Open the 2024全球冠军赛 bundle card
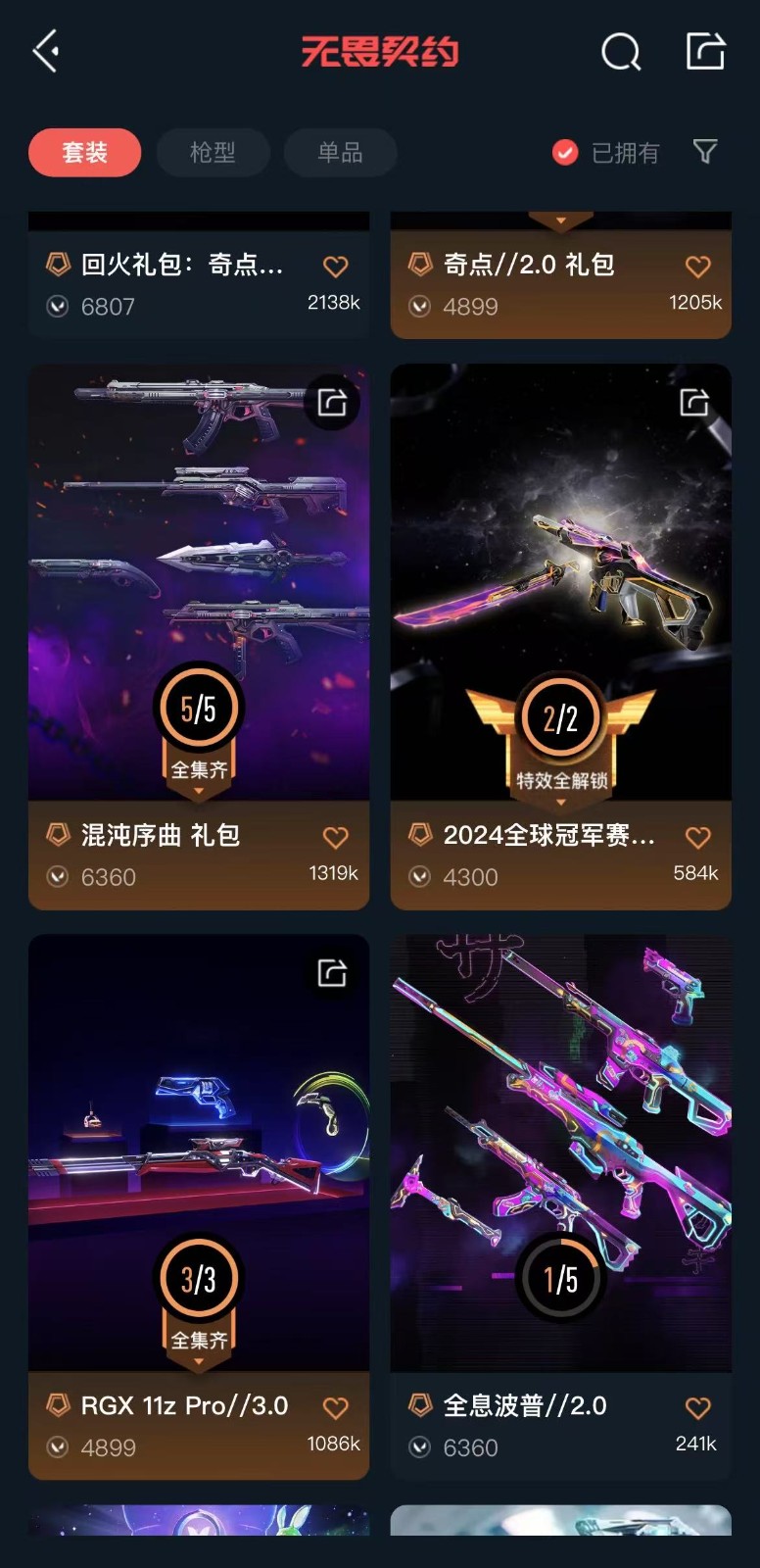Screen dimensions: 760x1568 (560, 588)
